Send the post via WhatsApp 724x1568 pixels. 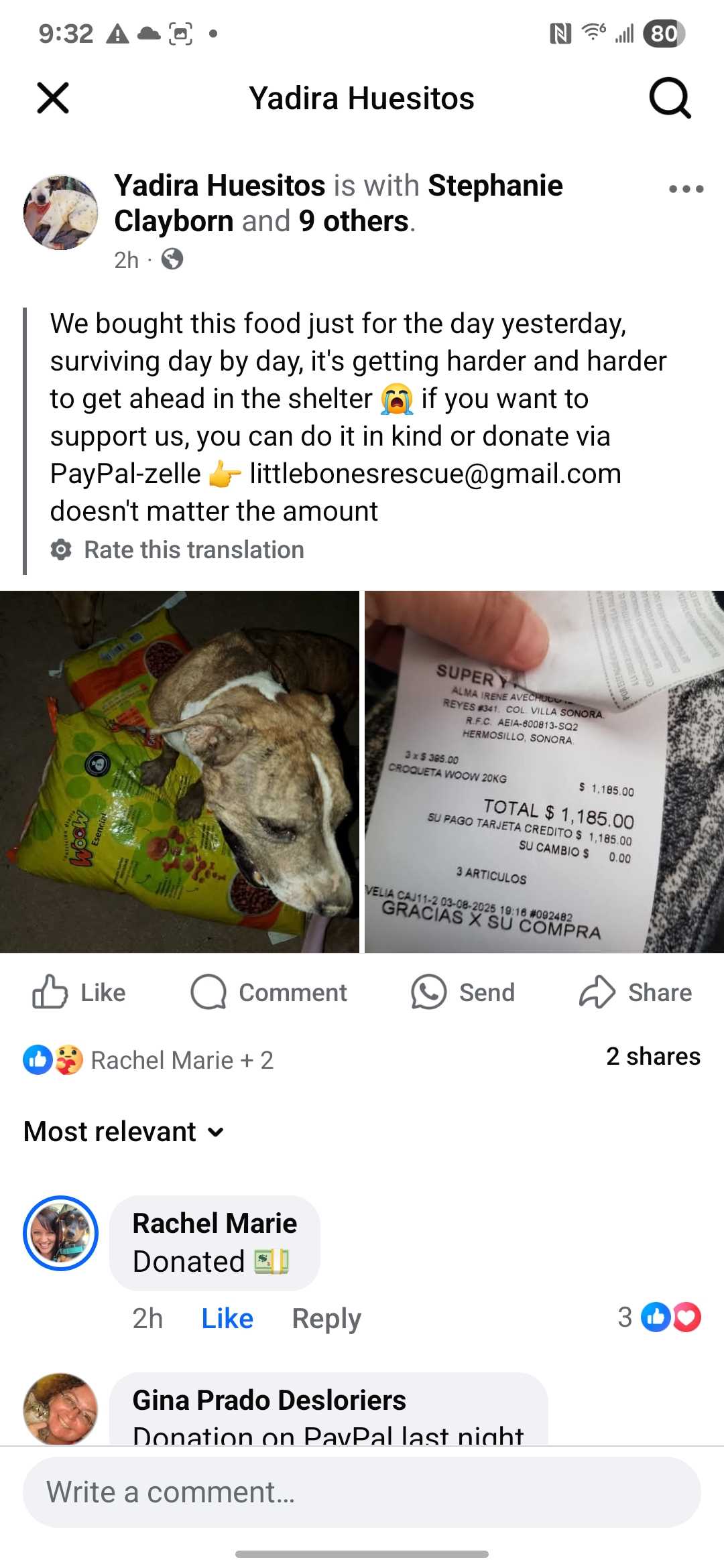pos(463,992)
